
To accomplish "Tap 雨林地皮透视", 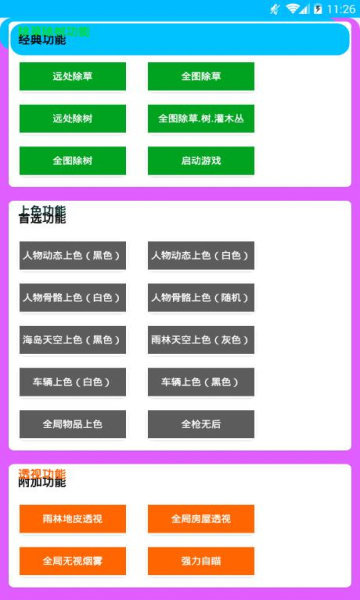I will 73,519.
